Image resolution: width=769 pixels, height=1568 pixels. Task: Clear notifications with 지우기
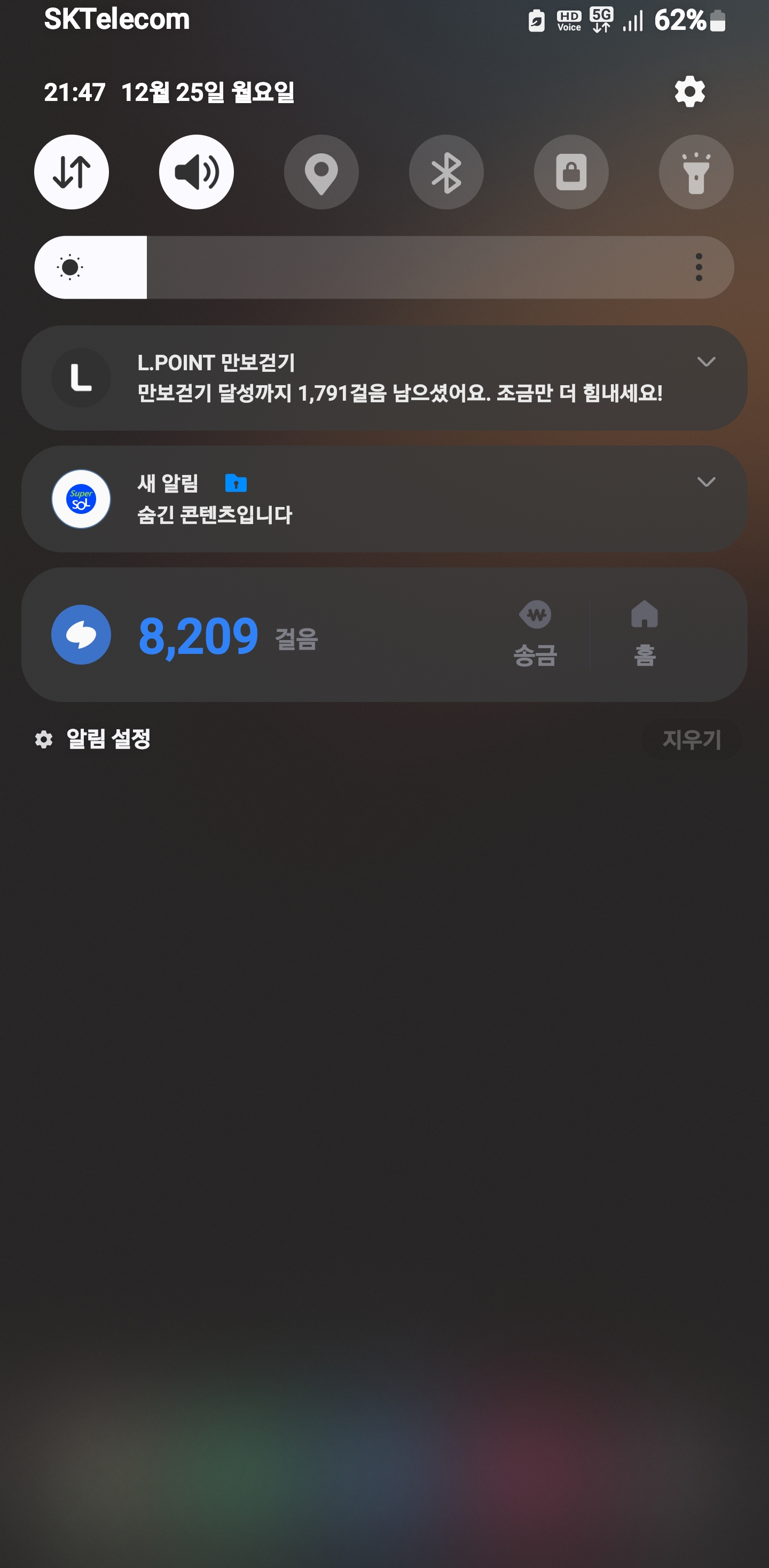coord(692,739)
